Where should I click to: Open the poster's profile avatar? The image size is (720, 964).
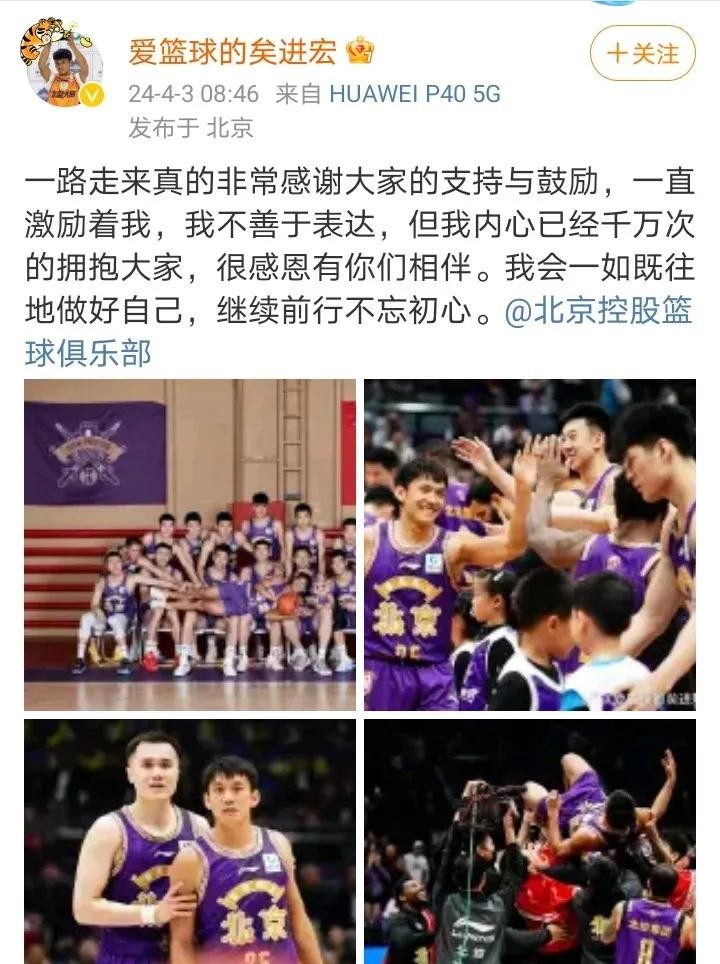coord(62,63)
